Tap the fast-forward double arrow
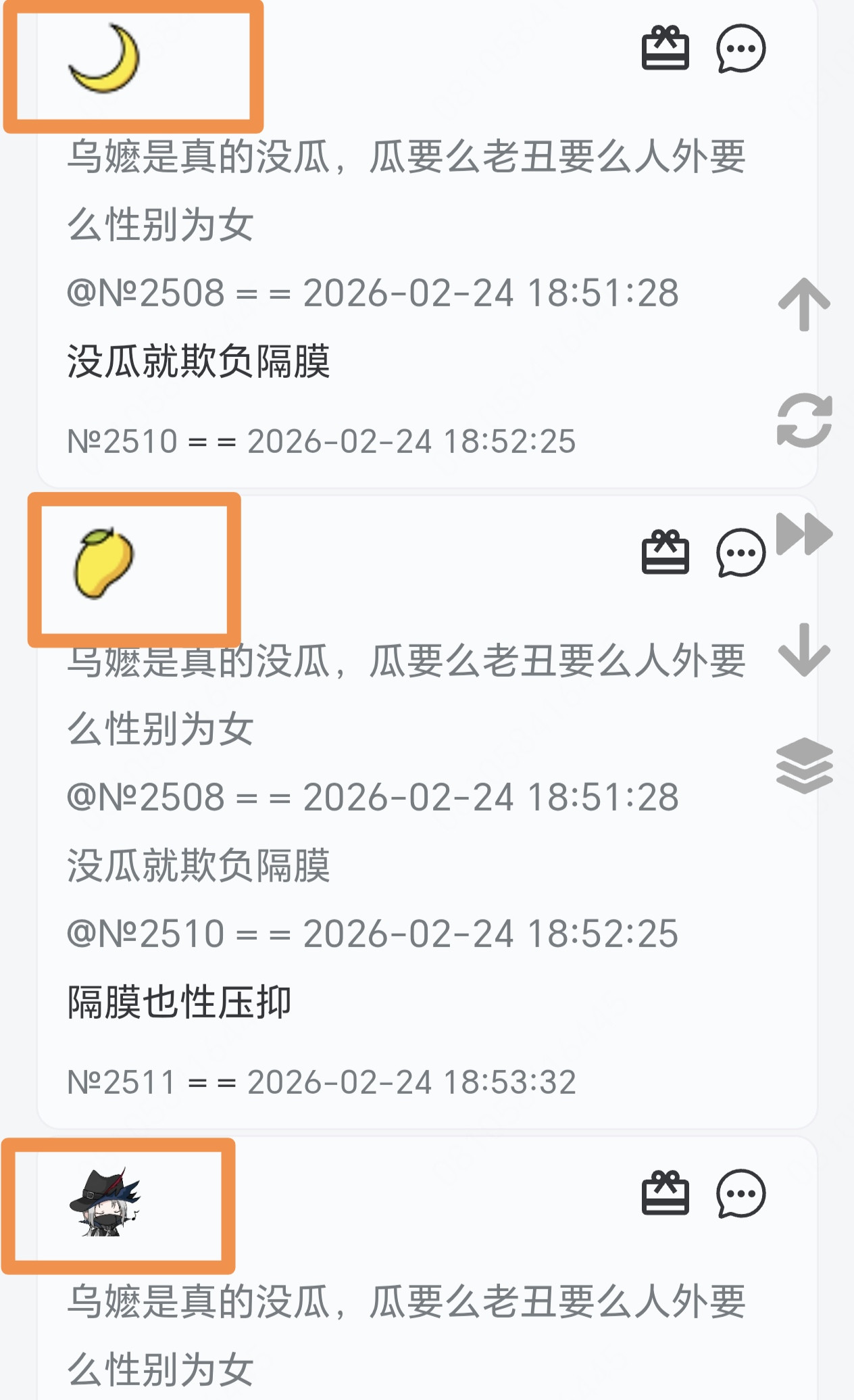The height and width of the screenshot is (1400, 854). (x=804, y=534)
